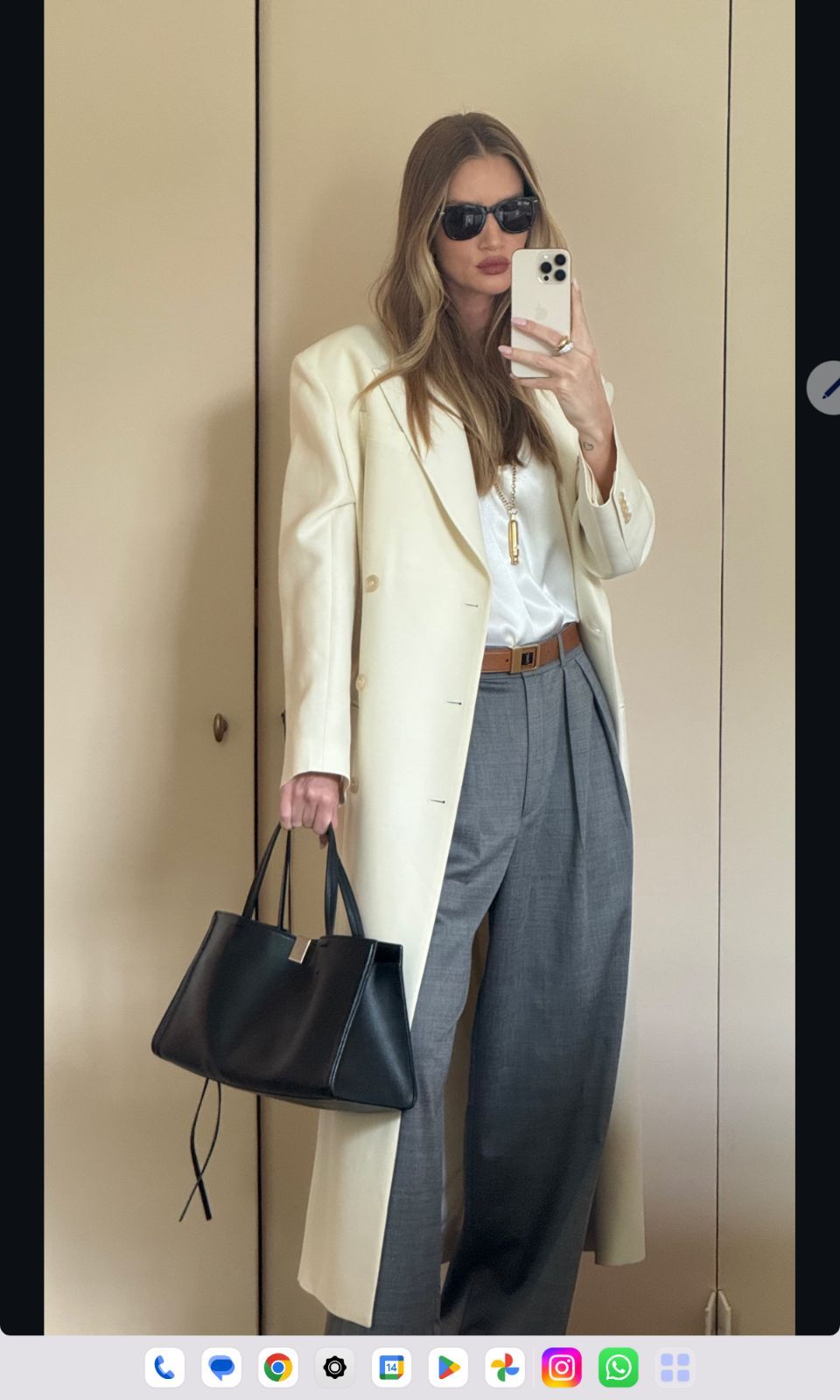Open Google Photos from taskbar
The width and height of the screenshot is (840, 1400).
[x=505, y=1367]
